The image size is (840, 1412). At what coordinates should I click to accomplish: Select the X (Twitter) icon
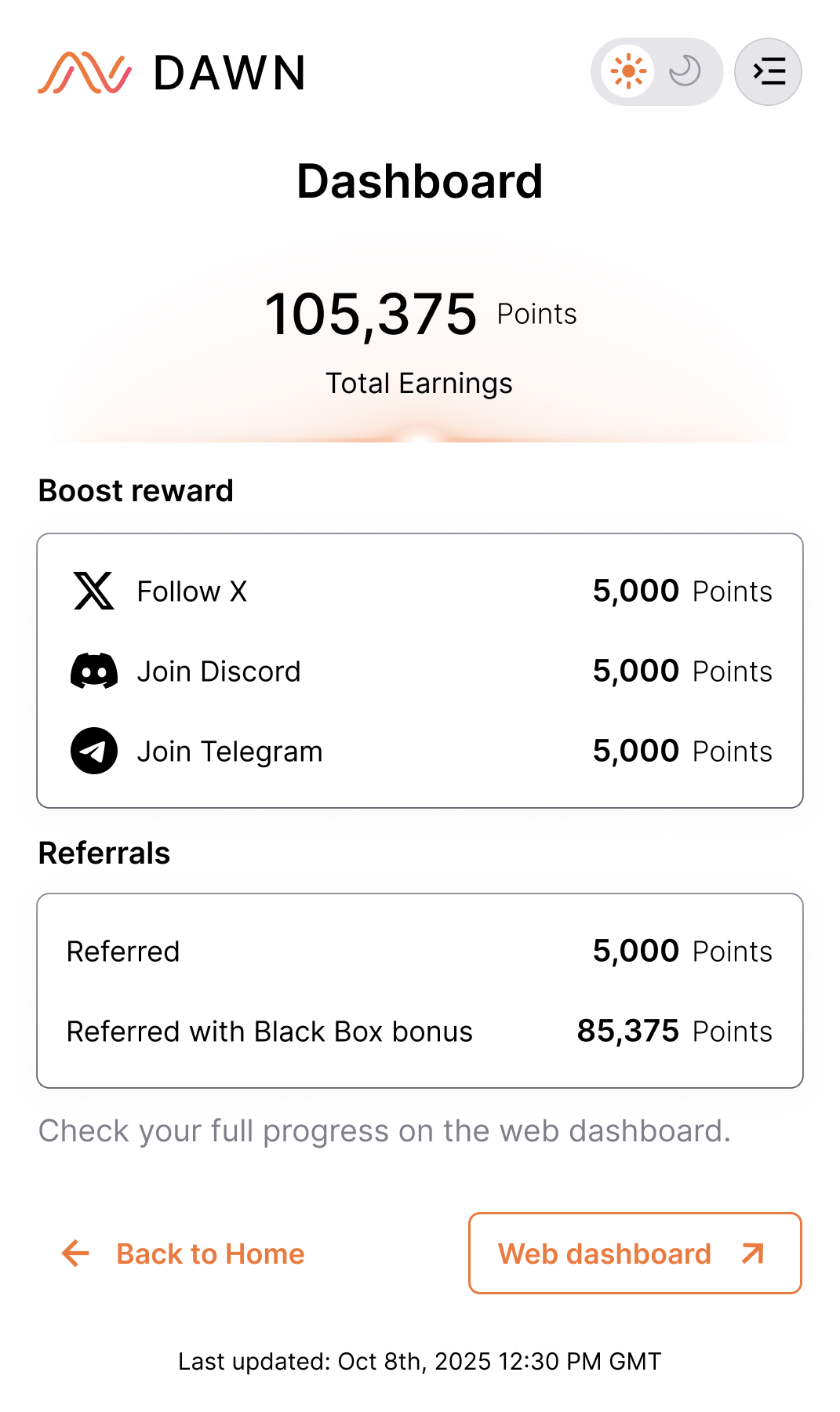tap(93, 591)
